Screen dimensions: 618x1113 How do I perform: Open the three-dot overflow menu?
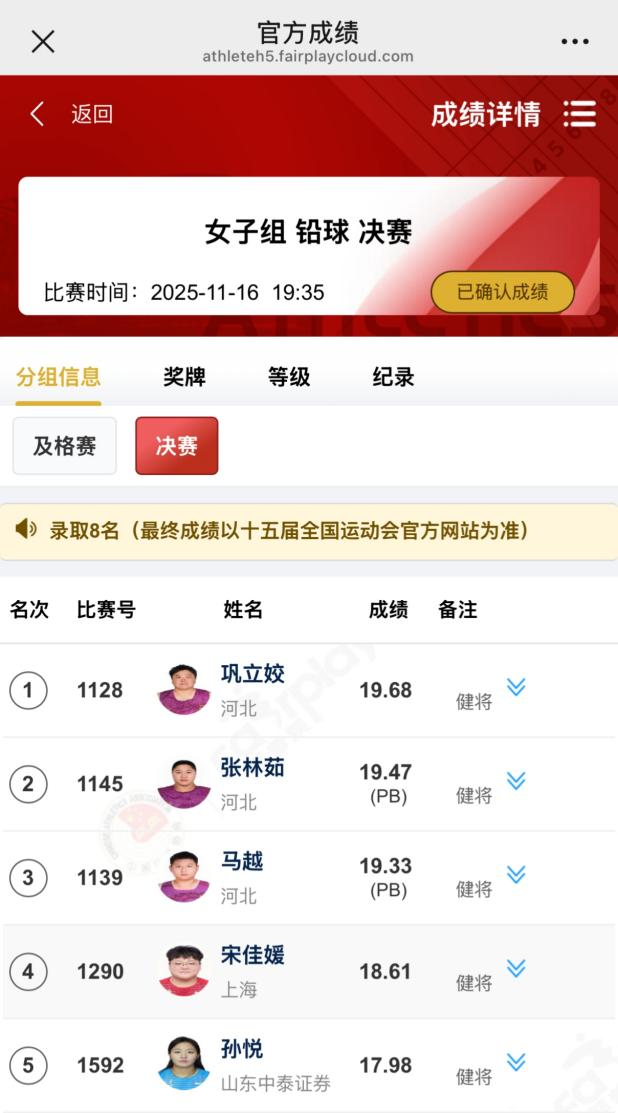pyautogui.click(x=575, y=41)
